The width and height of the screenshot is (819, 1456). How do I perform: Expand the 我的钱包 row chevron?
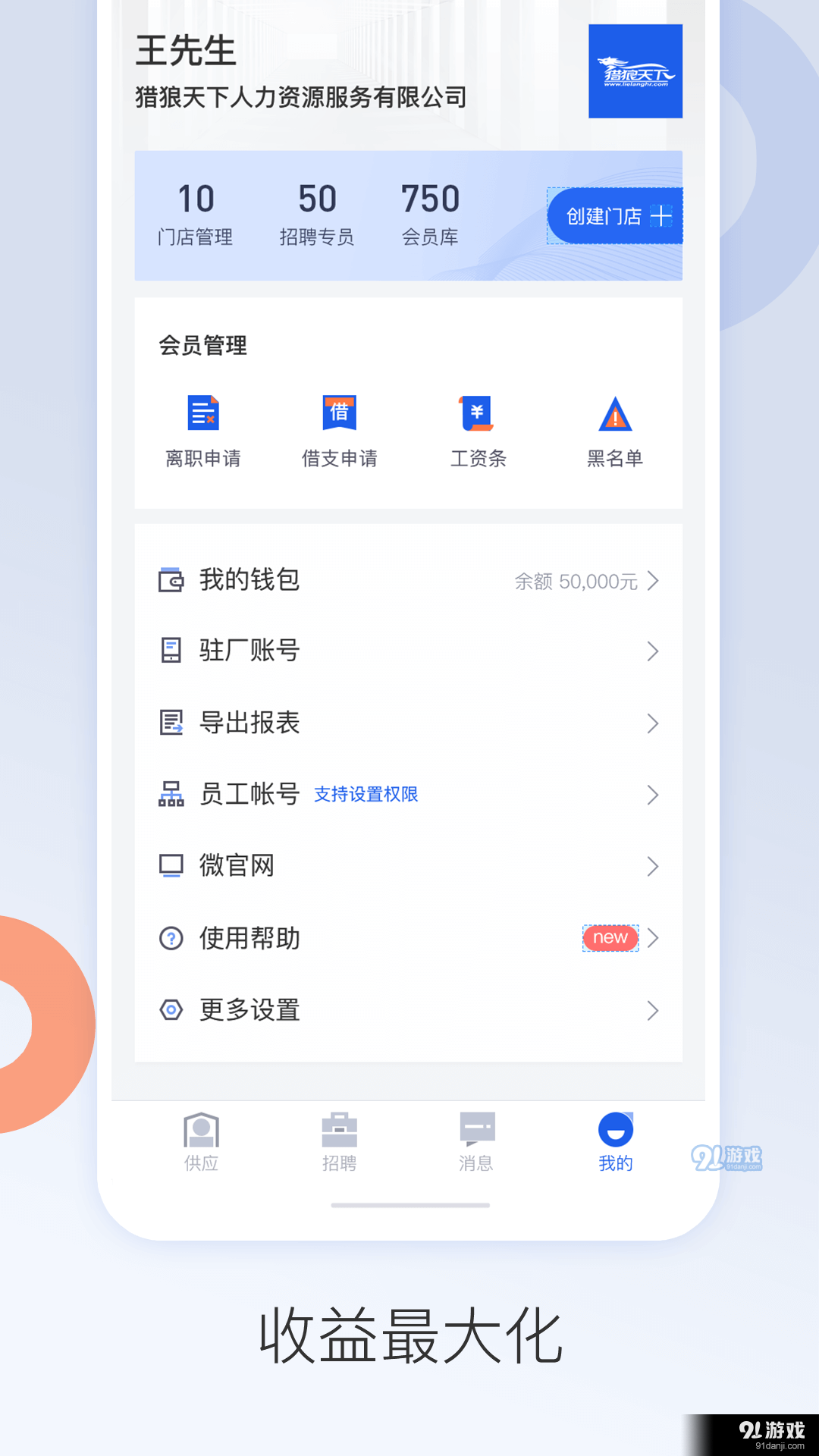(x=653, y=580)
